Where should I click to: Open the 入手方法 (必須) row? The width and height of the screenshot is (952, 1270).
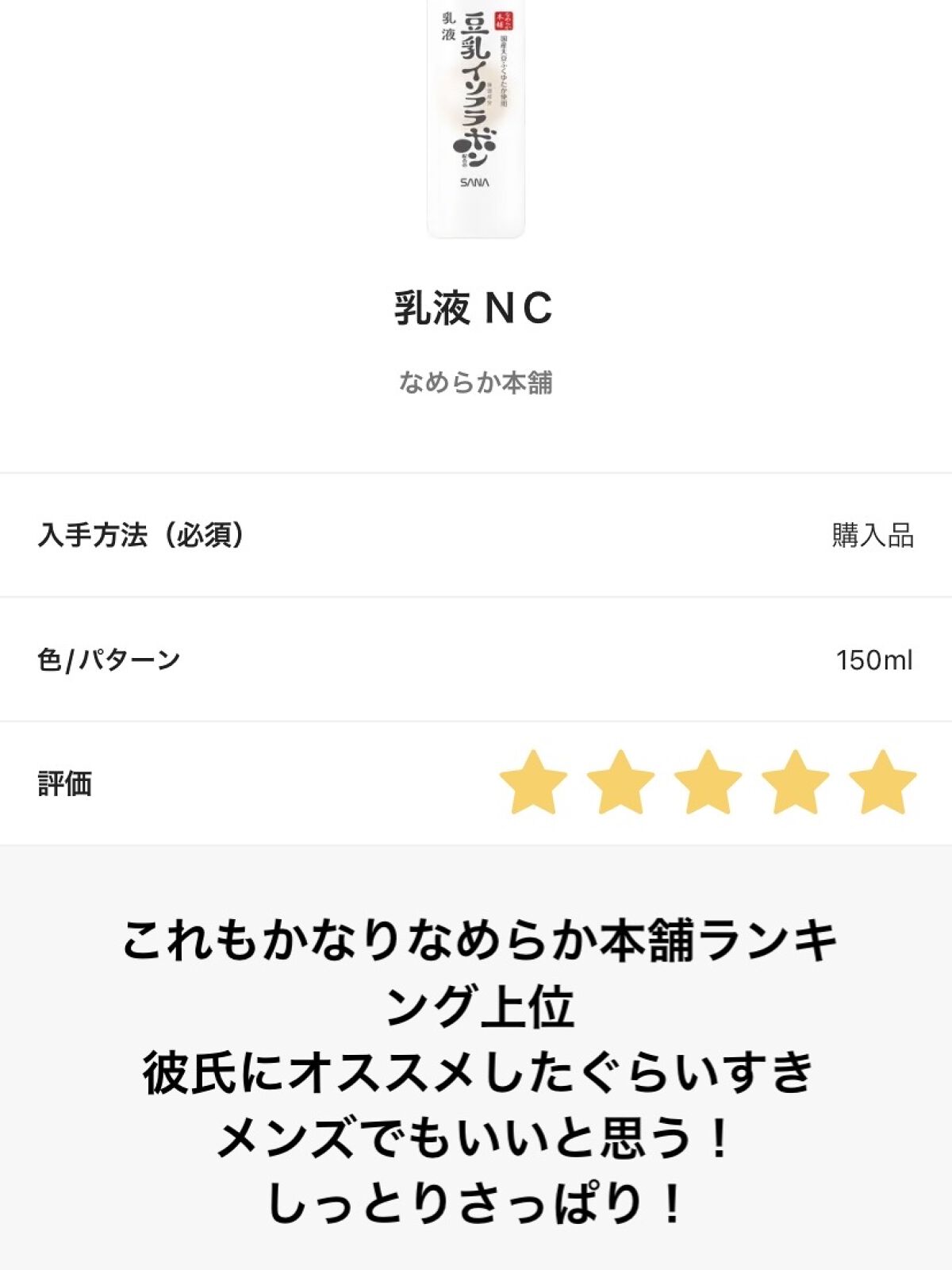click(476, 536)
